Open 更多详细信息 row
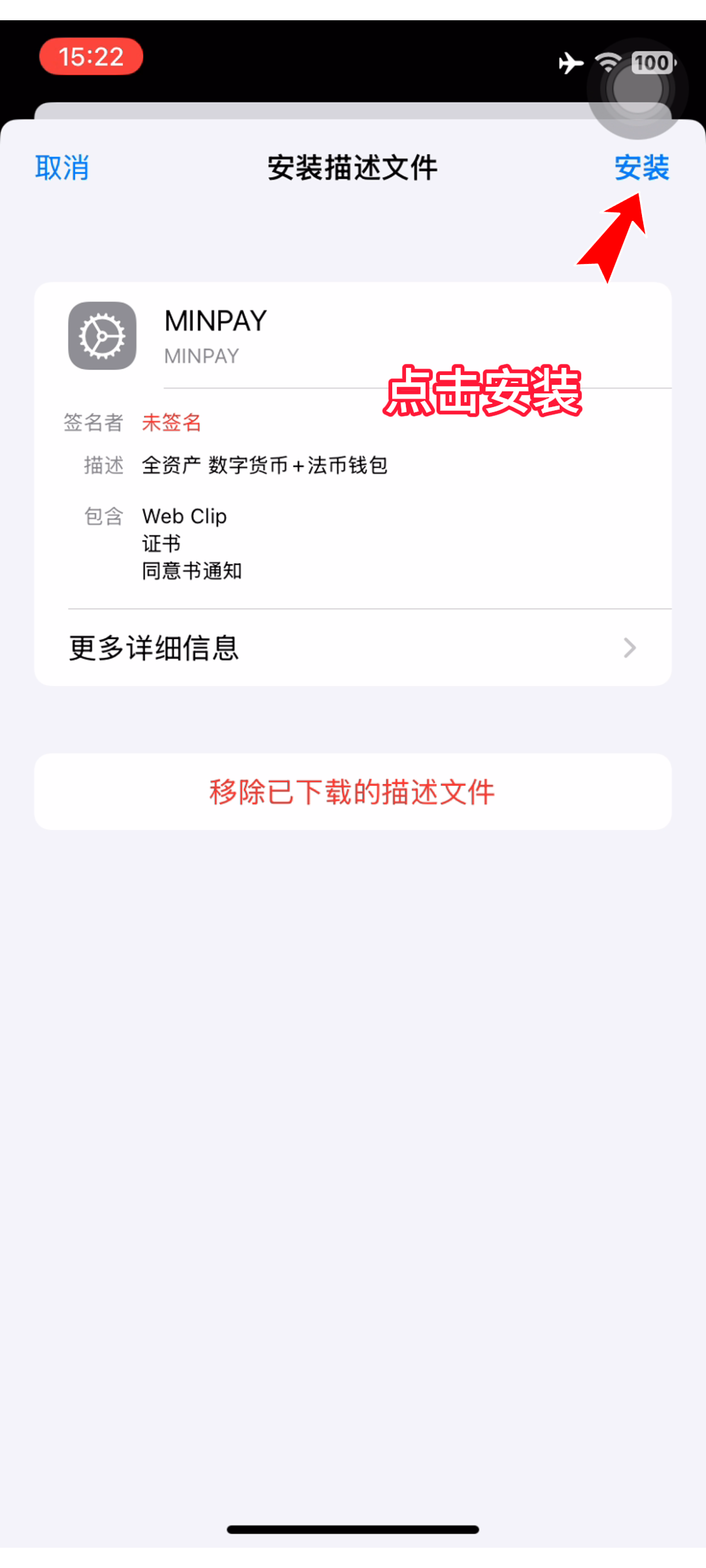The height and width of the screenshot is (1568, 706). pyautogui.click(x=353, y=648)
